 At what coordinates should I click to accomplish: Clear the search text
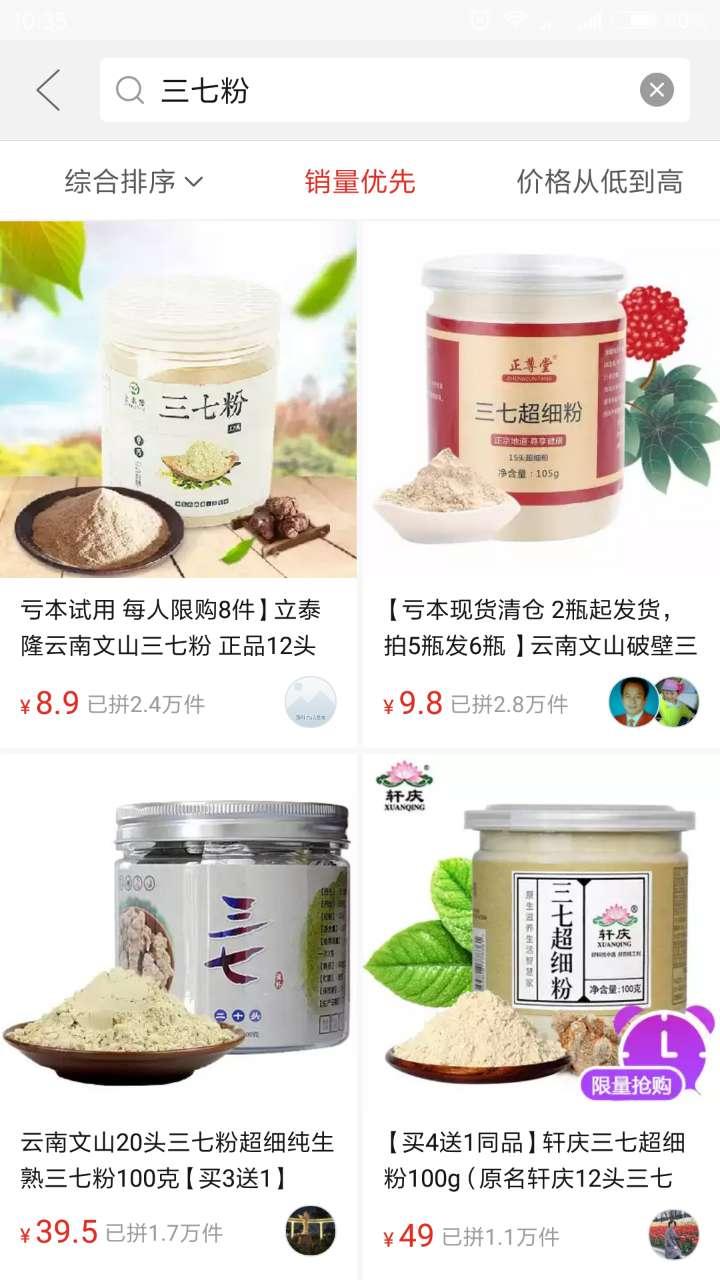656,91
